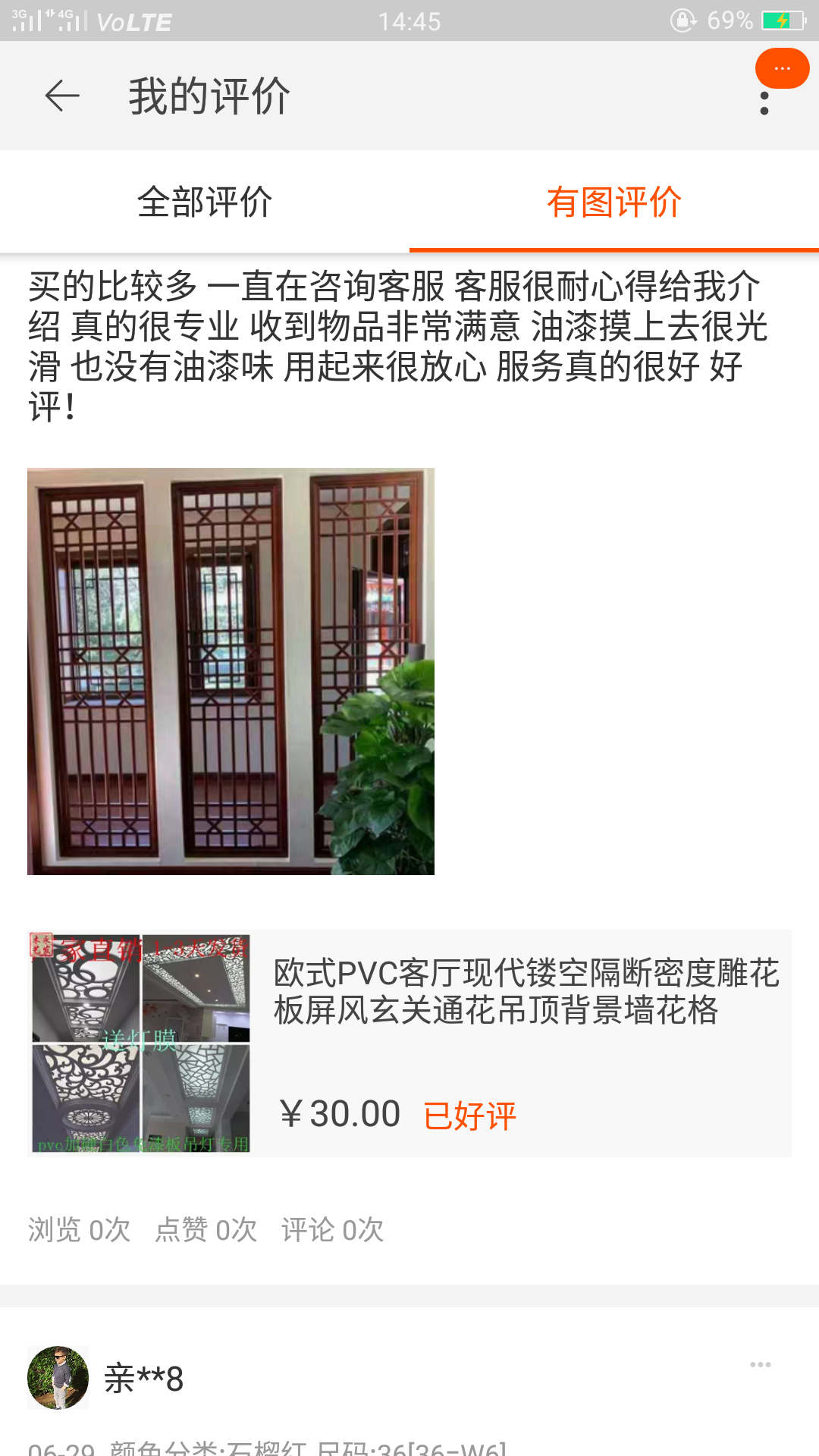
Task: Open the 欧式PVC客厅 product card
Action: 409,1043
